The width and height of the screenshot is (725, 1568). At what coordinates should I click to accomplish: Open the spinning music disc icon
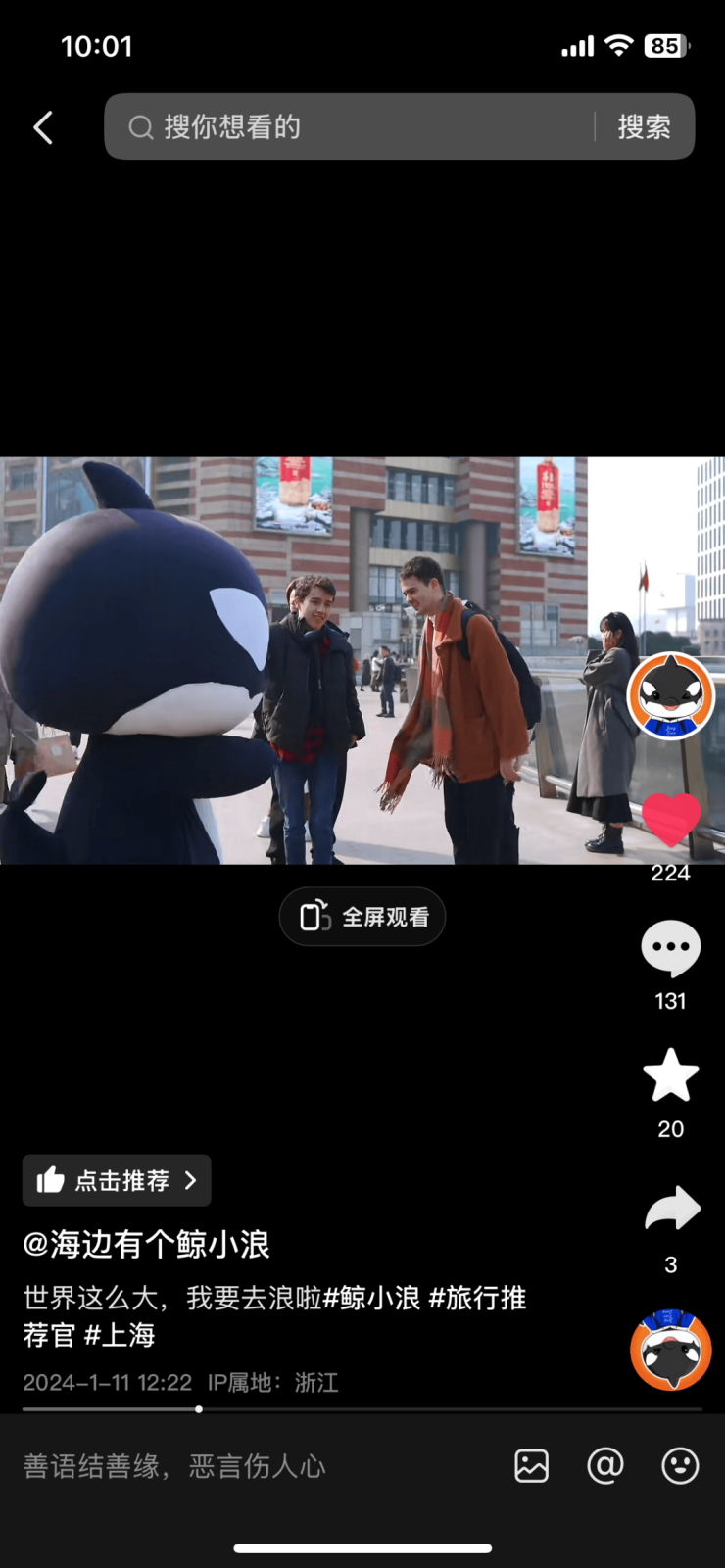point(671,1351)
